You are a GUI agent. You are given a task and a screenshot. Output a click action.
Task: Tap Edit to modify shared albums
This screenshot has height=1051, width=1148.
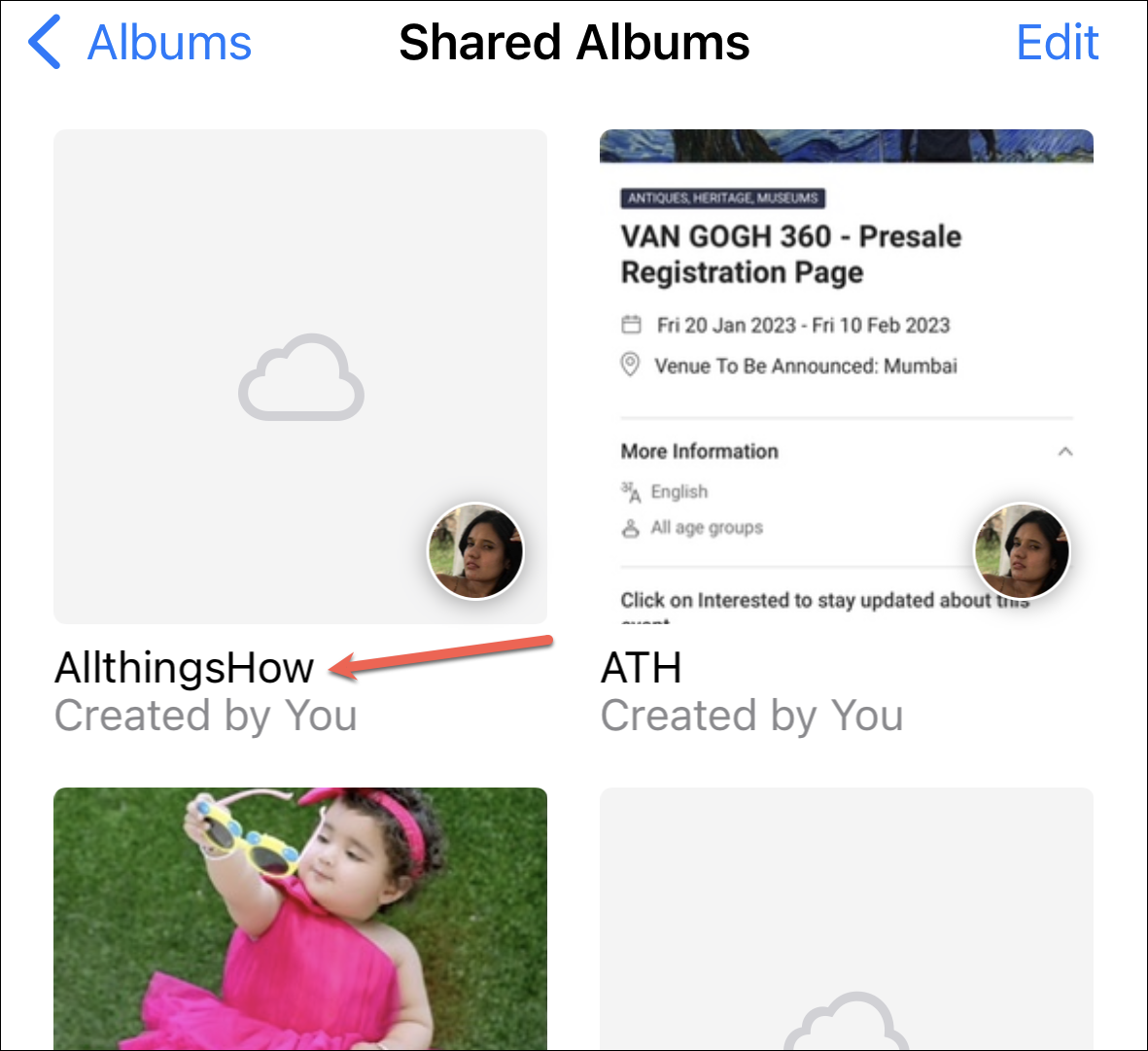(x=1058, y=43)
